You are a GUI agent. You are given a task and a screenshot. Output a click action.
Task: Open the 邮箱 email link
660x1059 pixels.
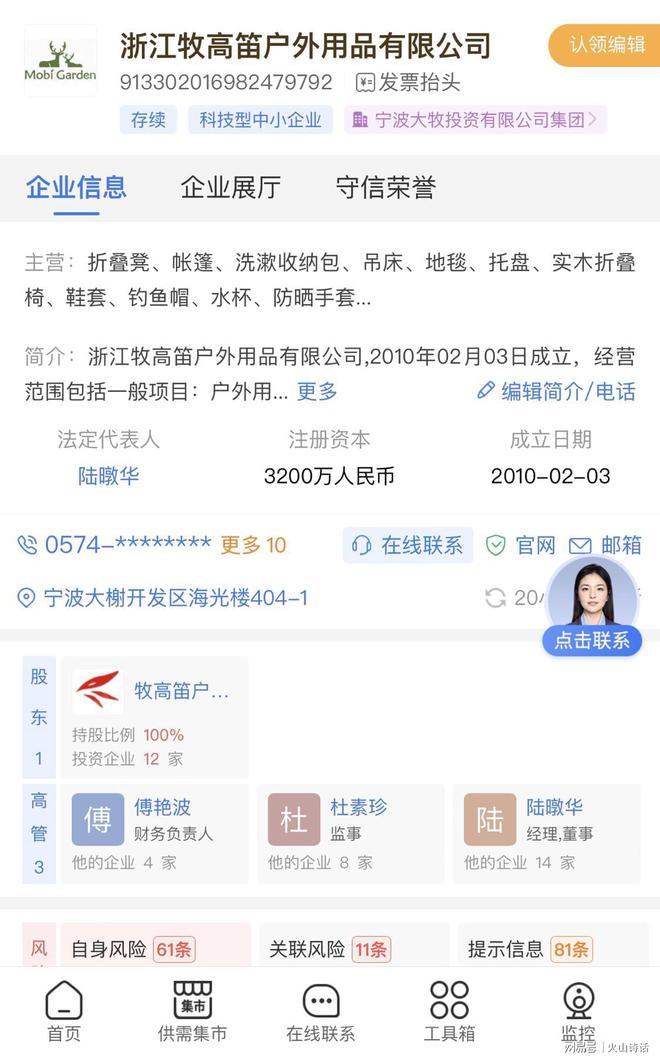point(605,545)
